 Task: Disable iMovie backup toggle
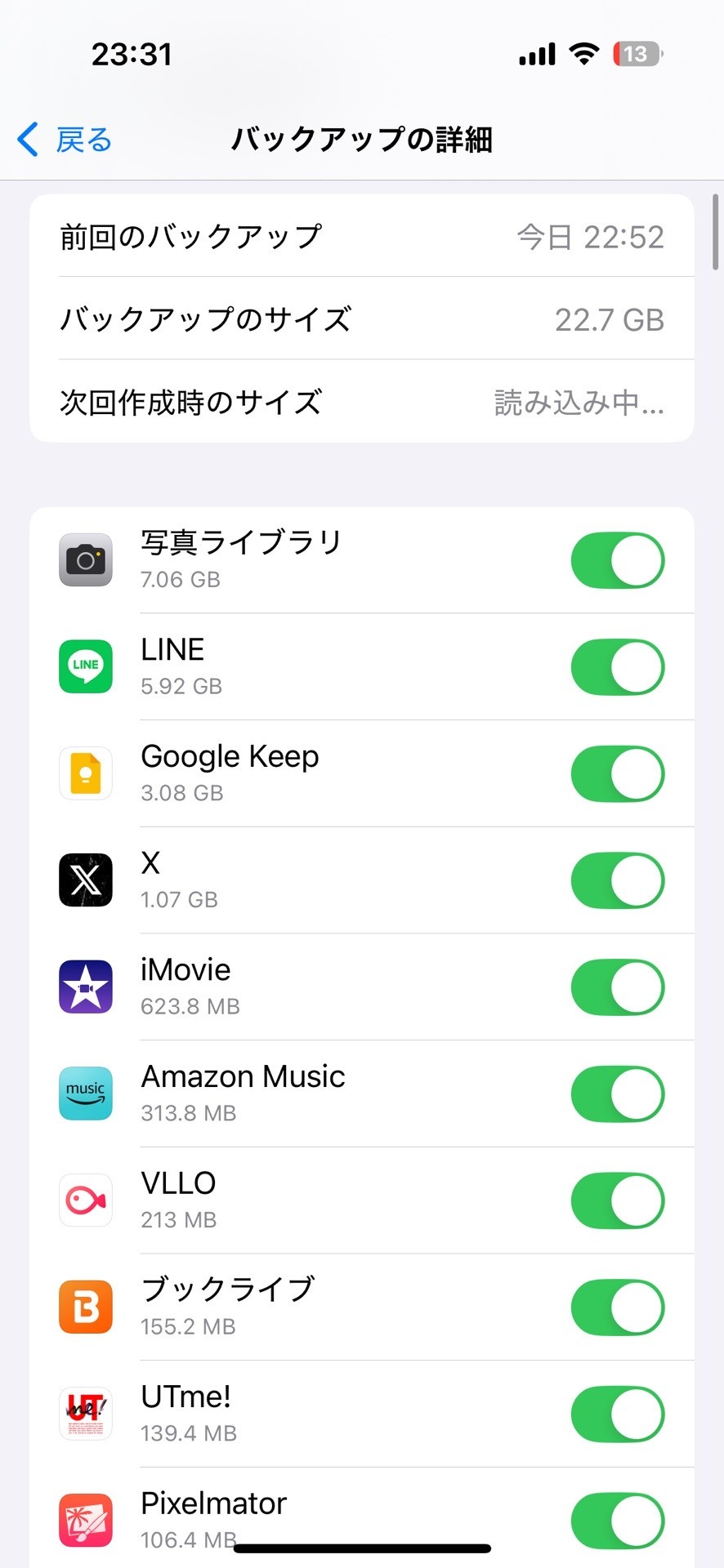pyautogui.click(x=618, y=987)
